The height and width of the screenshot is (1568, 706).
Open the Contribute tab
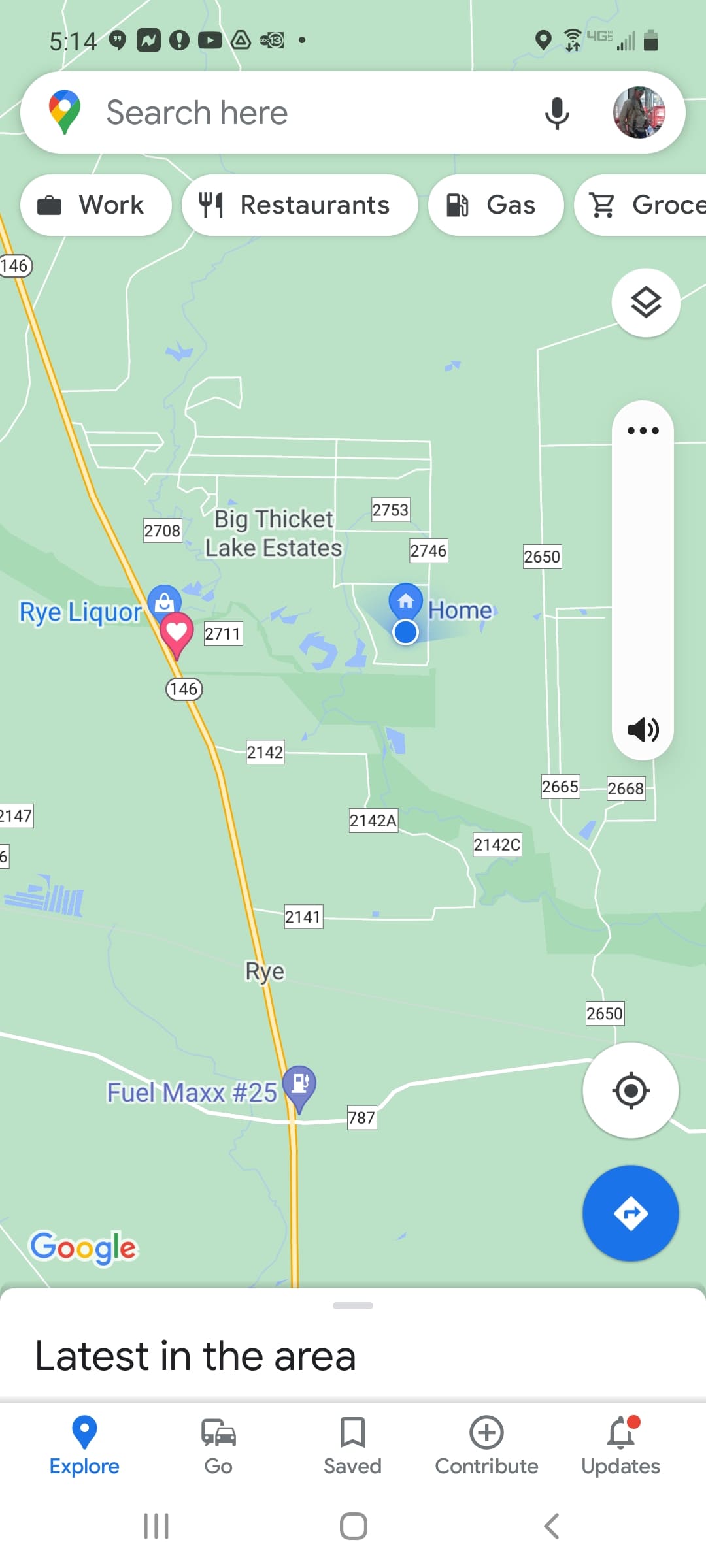pyautogui.click(x=486, y=1446)
